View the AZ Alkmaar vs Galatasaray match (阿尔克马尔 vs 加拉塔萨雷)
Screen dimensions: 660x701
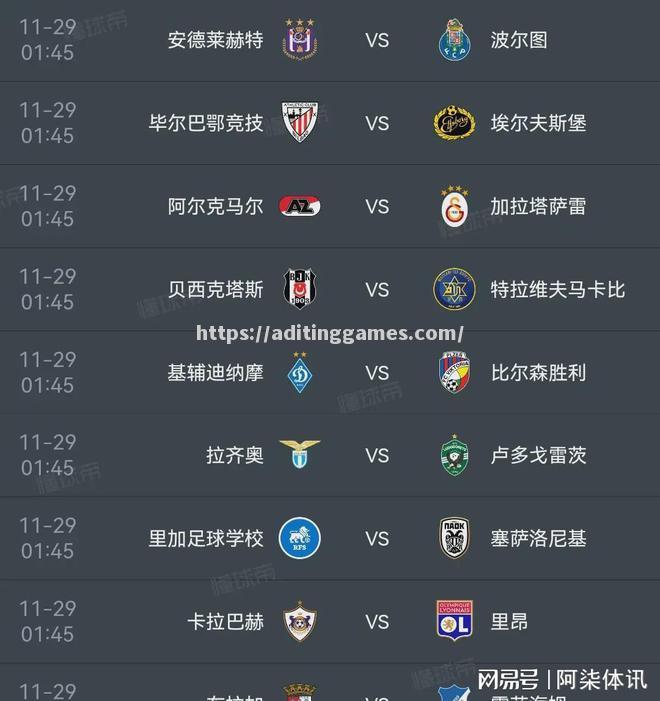tap(376, 207)
